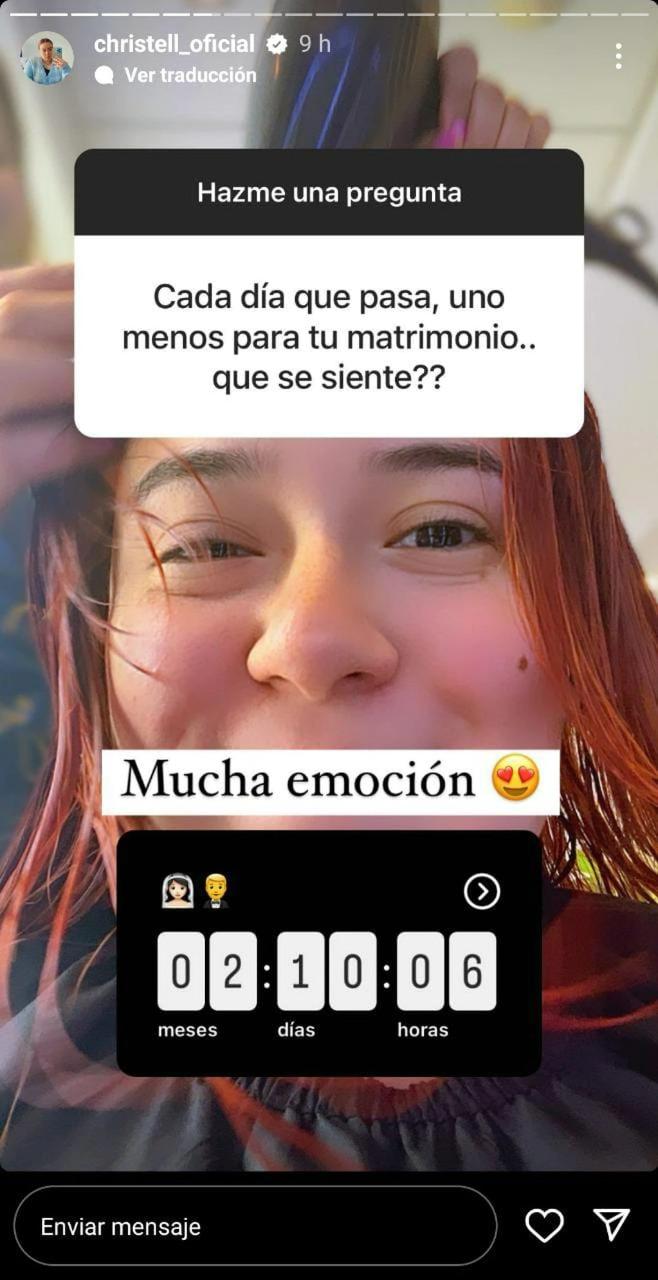Image resolution: width=658 pixels, height=1280 pixels.
Task: Open the christell_oficial username link
Action: click(174, 44)
